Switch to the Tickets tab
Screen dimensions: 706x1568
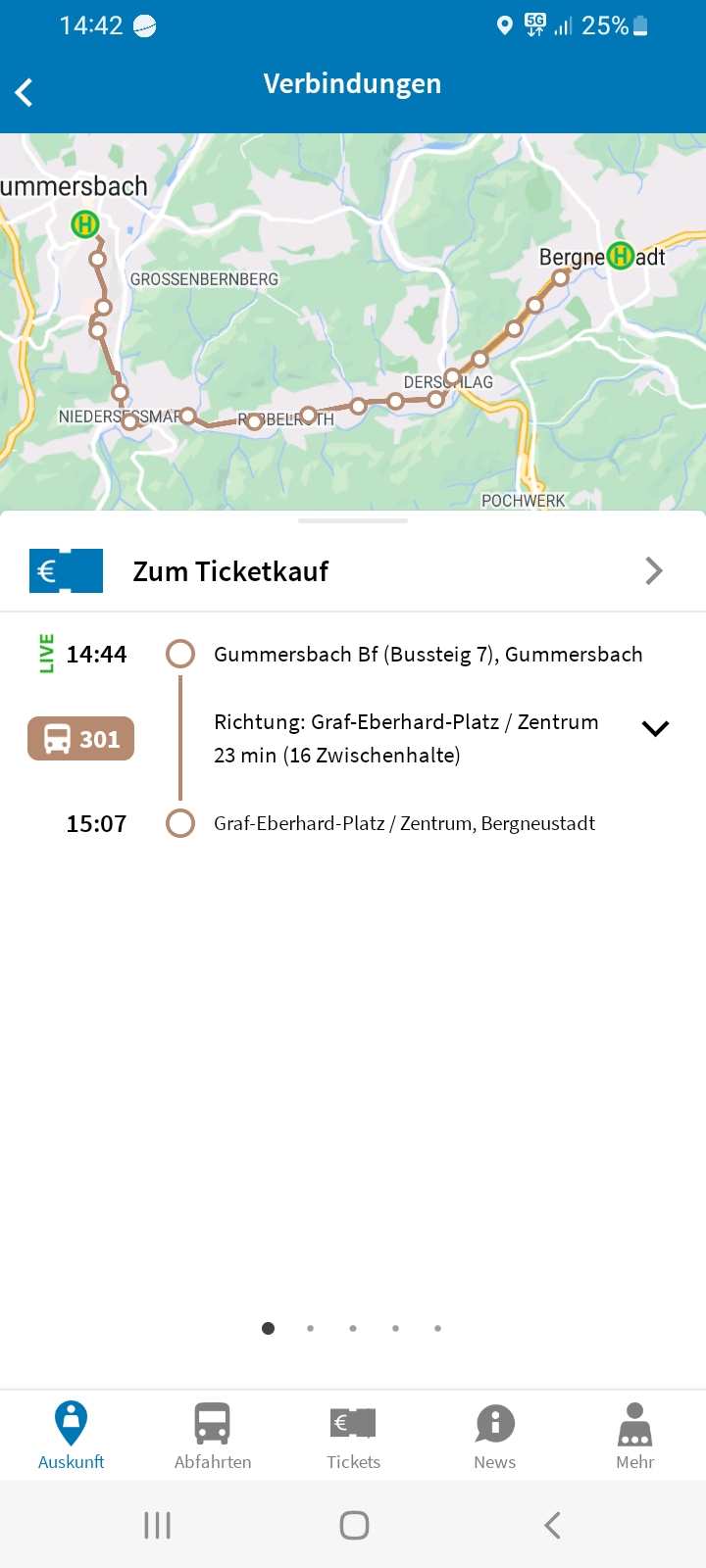pos(353,1435)
